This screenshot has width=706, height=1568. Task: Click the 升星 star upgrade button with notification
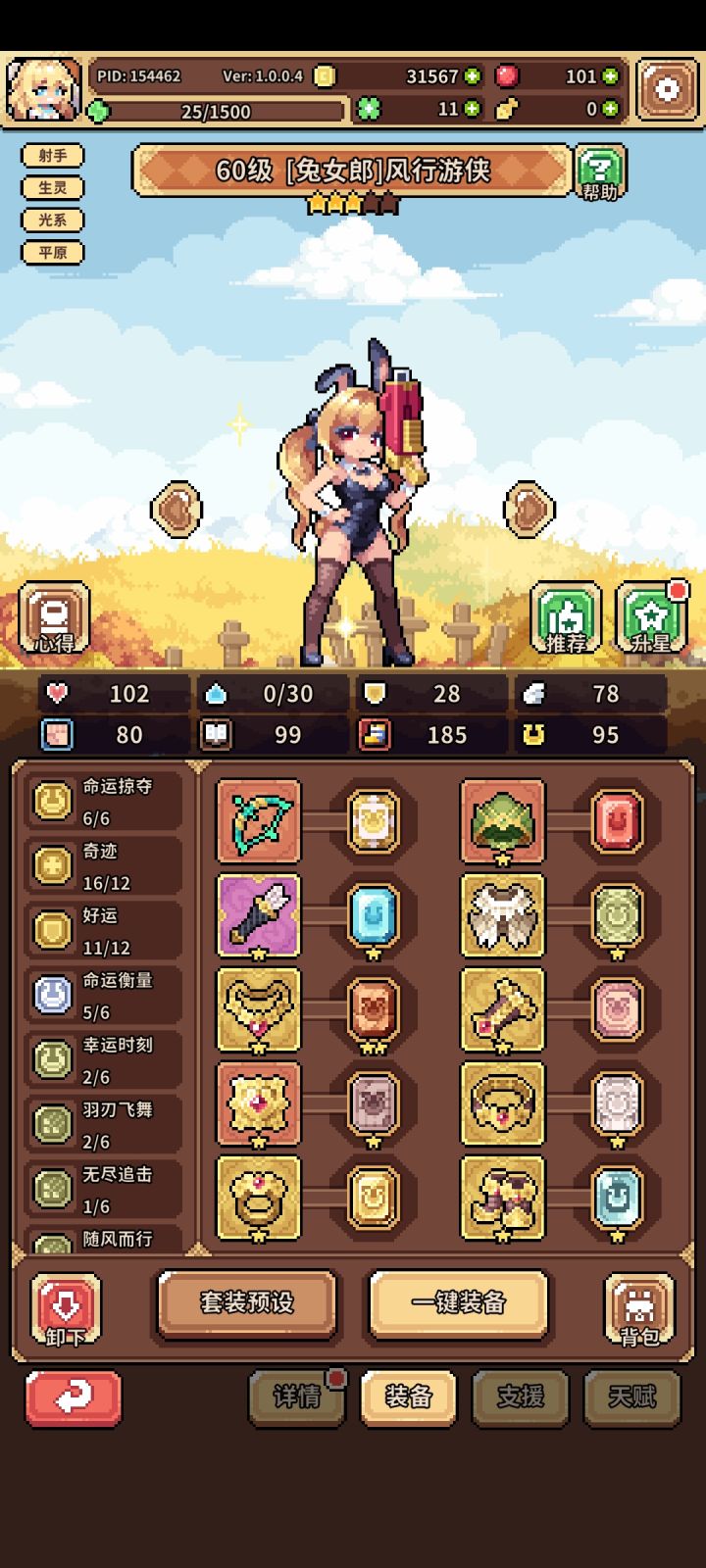(649, 617)
